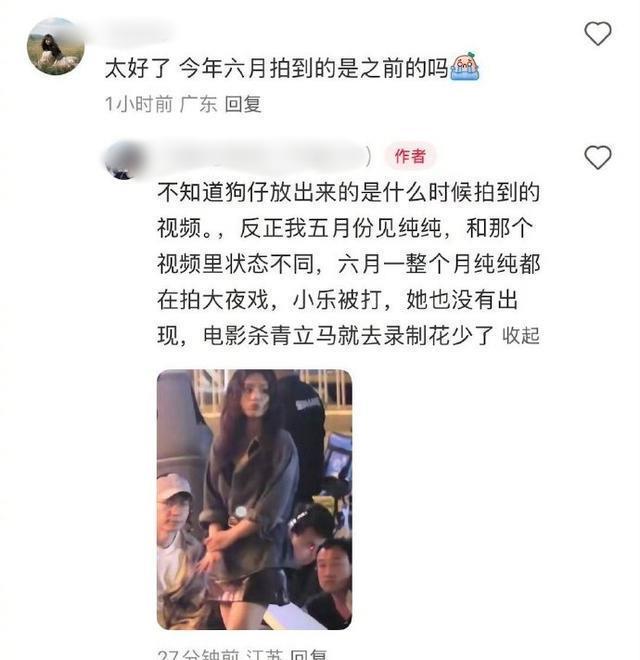Screen dimensions: 640x660
Task: Open the photo attached to author's reply
Action: pyautogui.click(x=254, y=498)
